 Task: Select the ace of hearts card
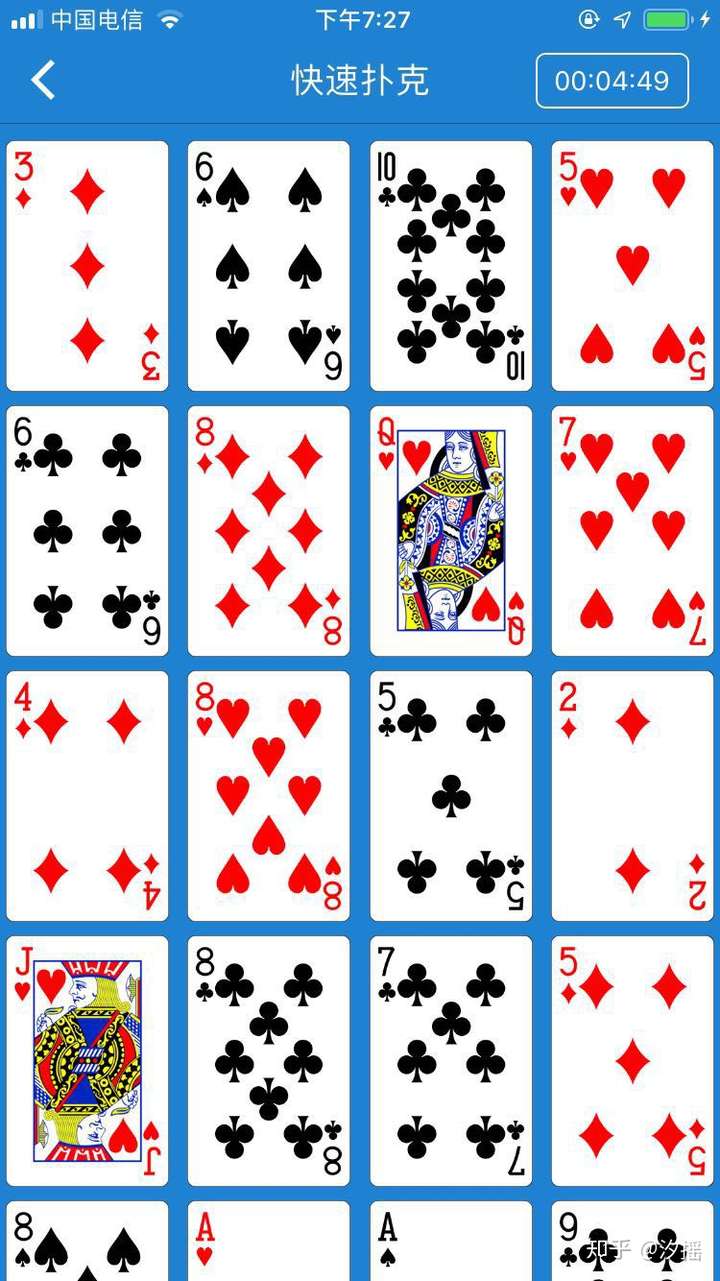click(x=269, y=1242)
